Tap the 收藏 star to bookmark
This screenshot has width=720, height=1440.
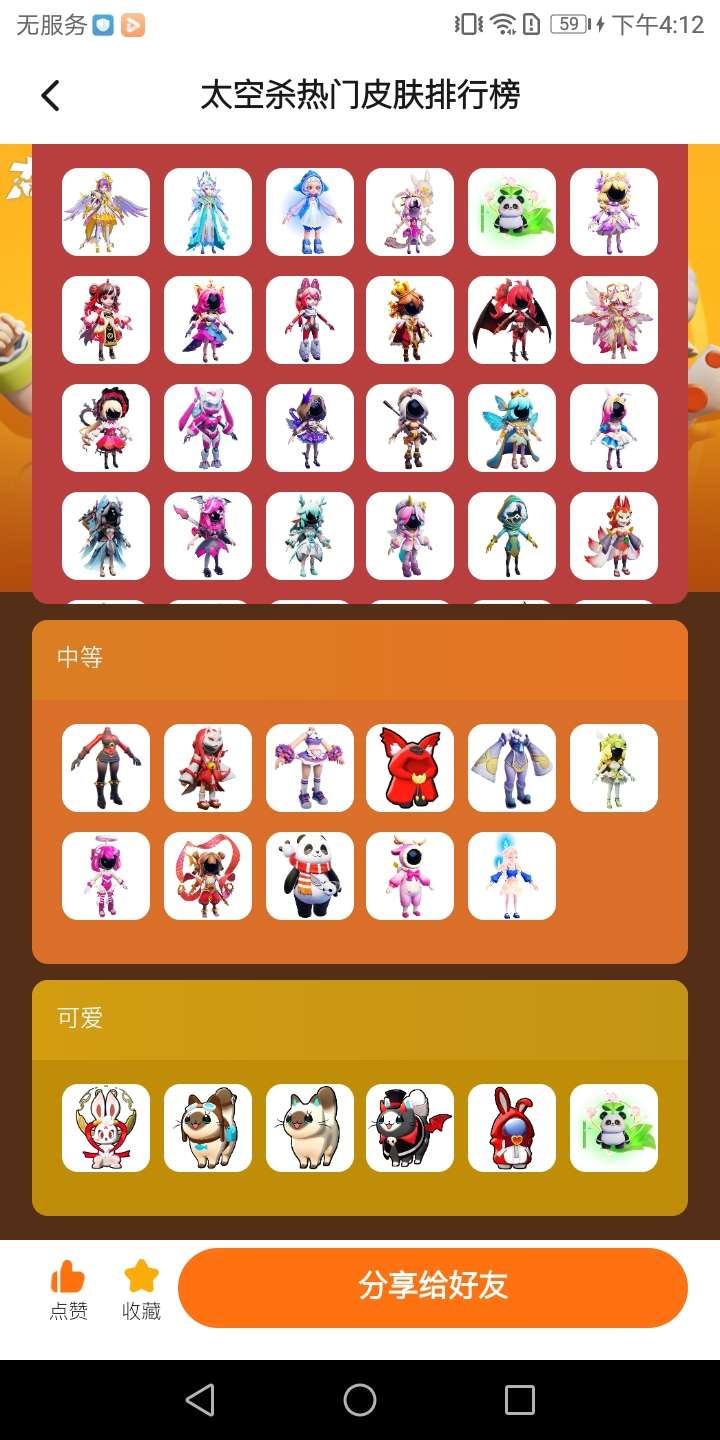click(x=141, y=1290)
